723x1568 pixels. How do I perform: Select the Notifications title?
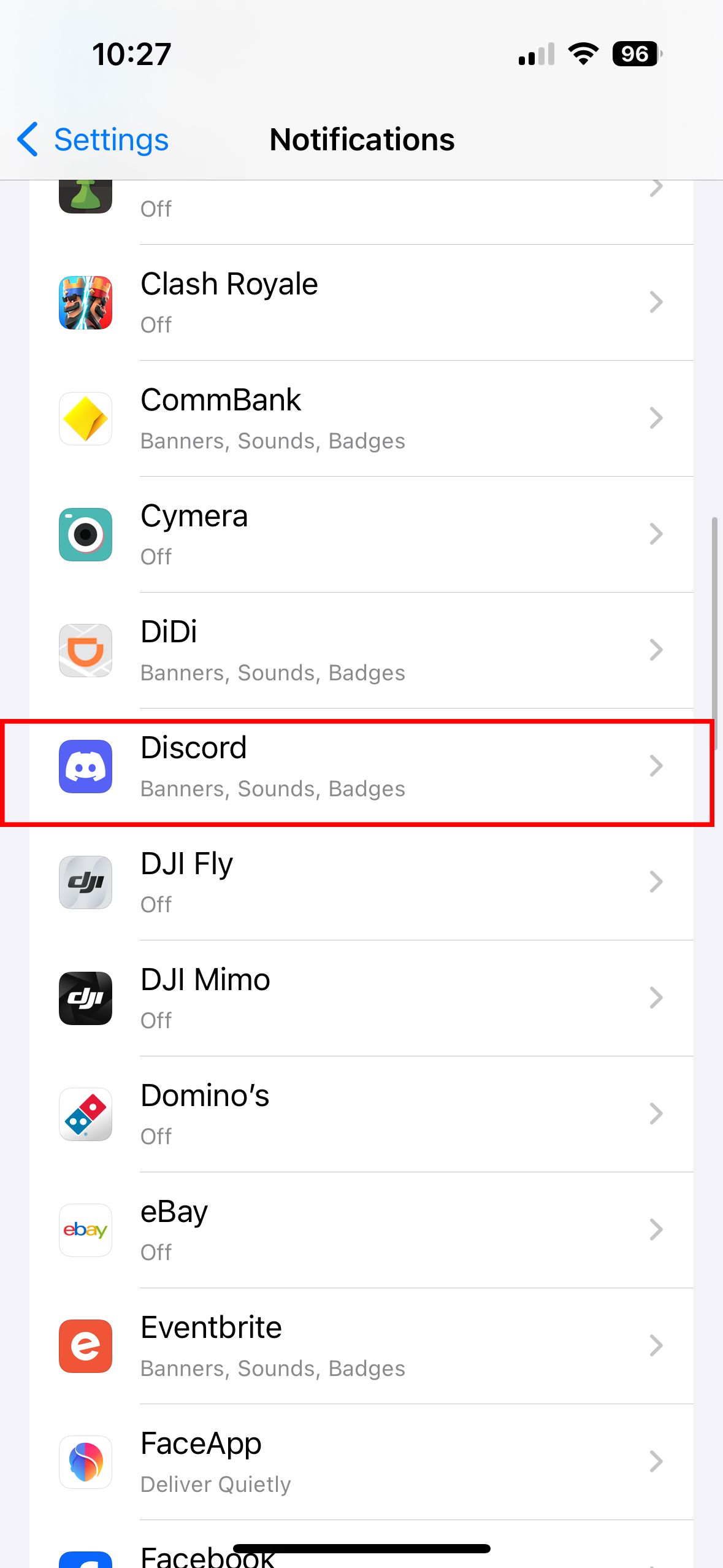361,140
